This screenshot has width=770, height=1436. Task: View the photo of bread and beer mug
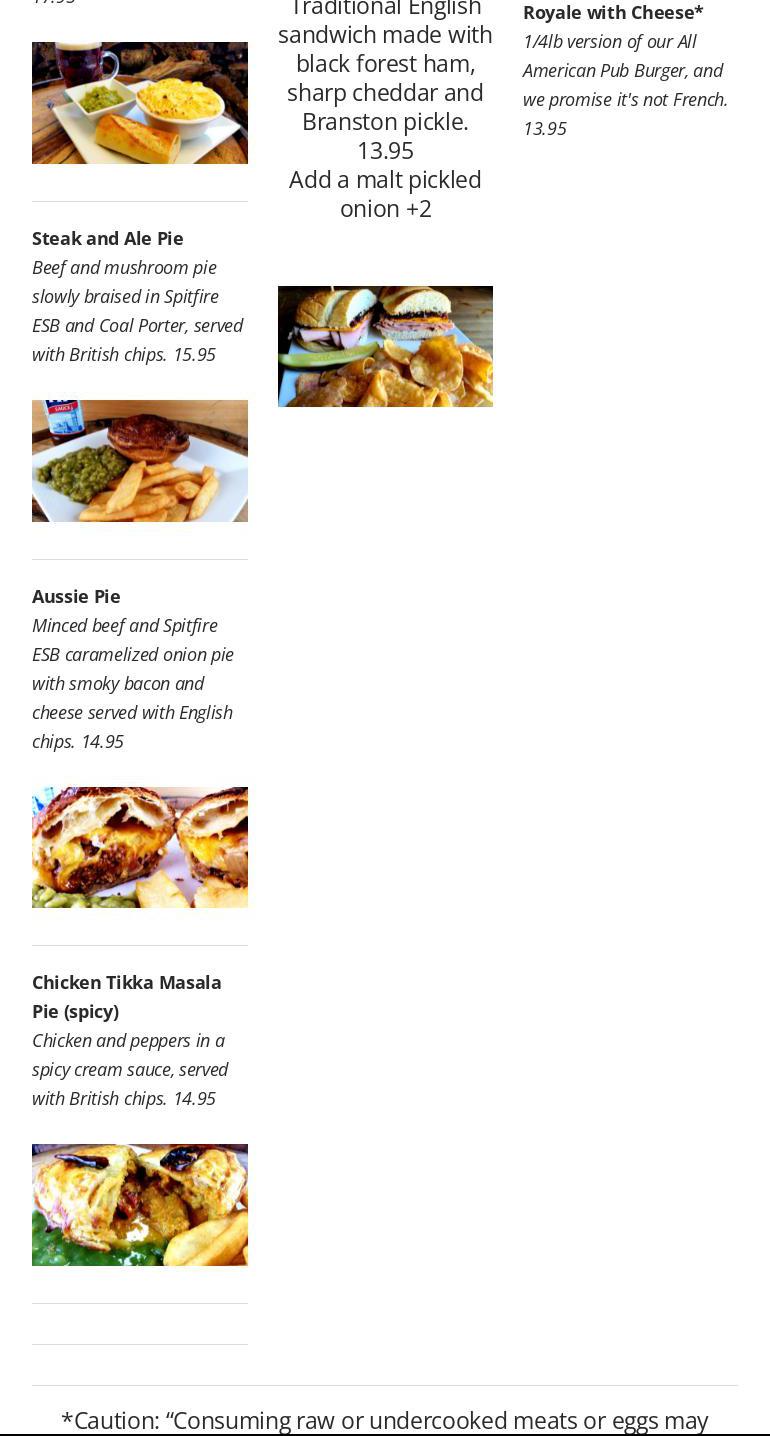(x=140, y=103)
